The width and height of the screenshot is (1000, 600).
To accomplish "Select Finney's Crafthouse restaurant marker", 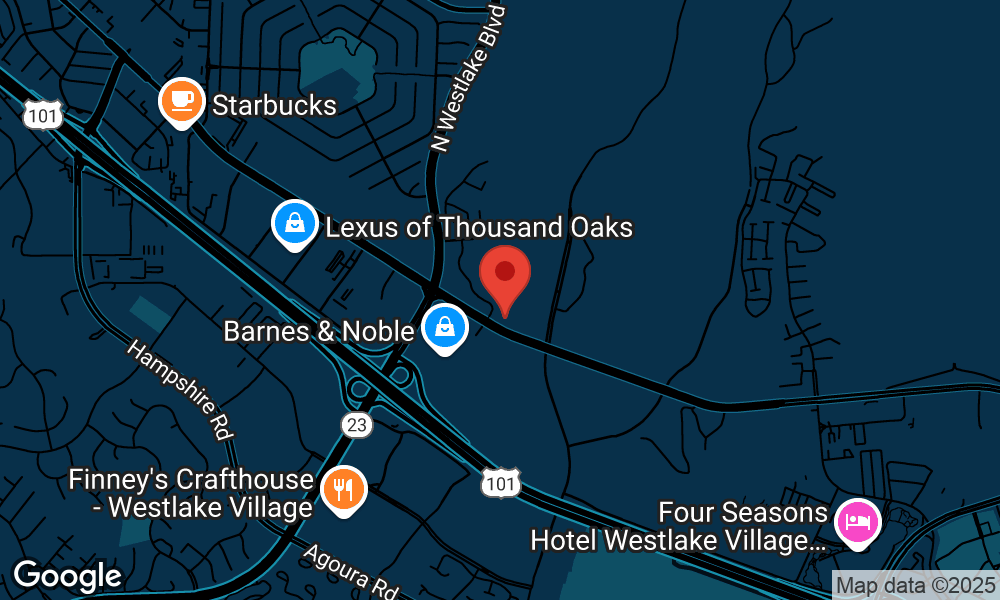I will (344, 489).
